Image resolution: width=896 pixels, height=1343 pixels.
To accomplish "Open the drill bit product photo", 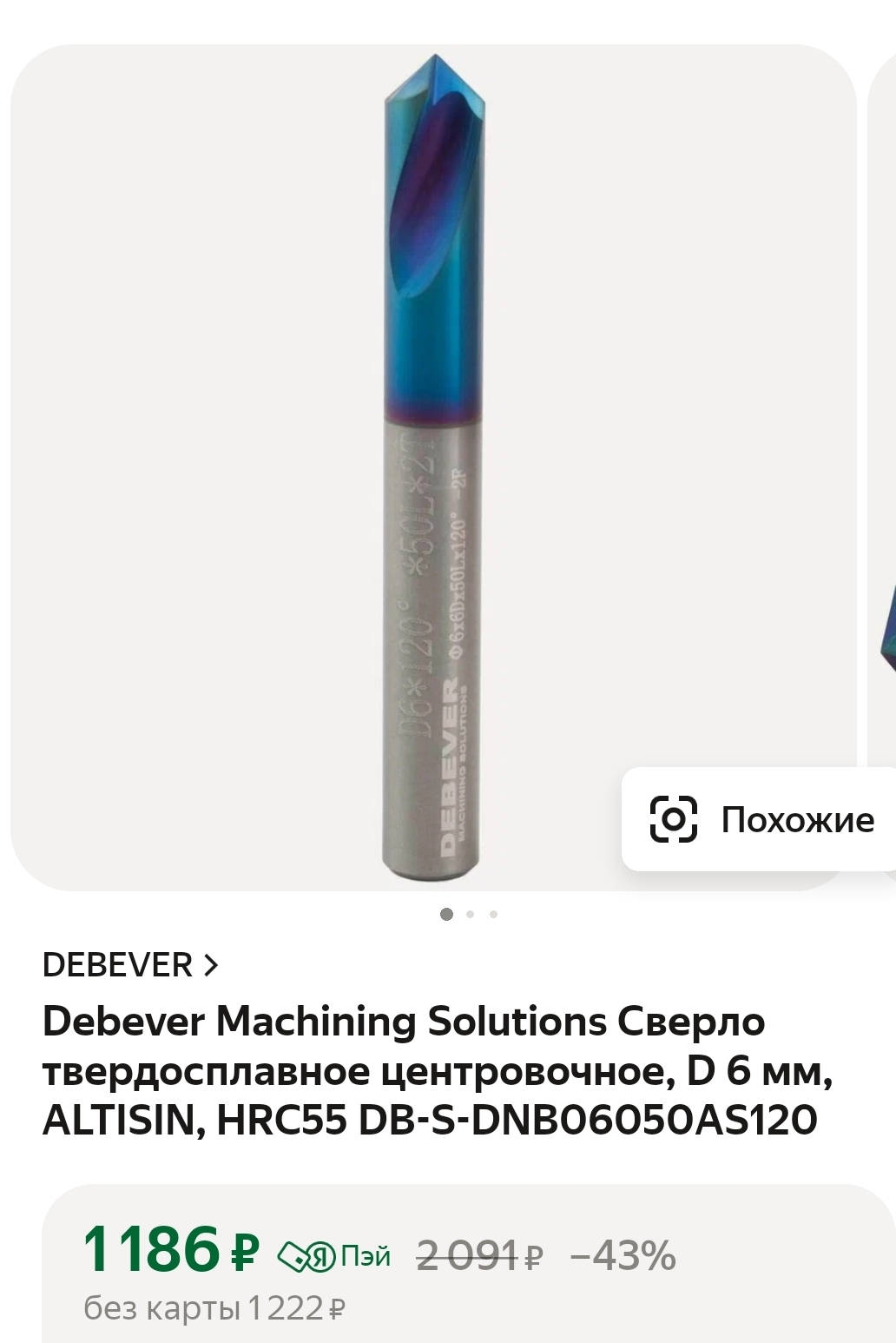I will 432,469.
